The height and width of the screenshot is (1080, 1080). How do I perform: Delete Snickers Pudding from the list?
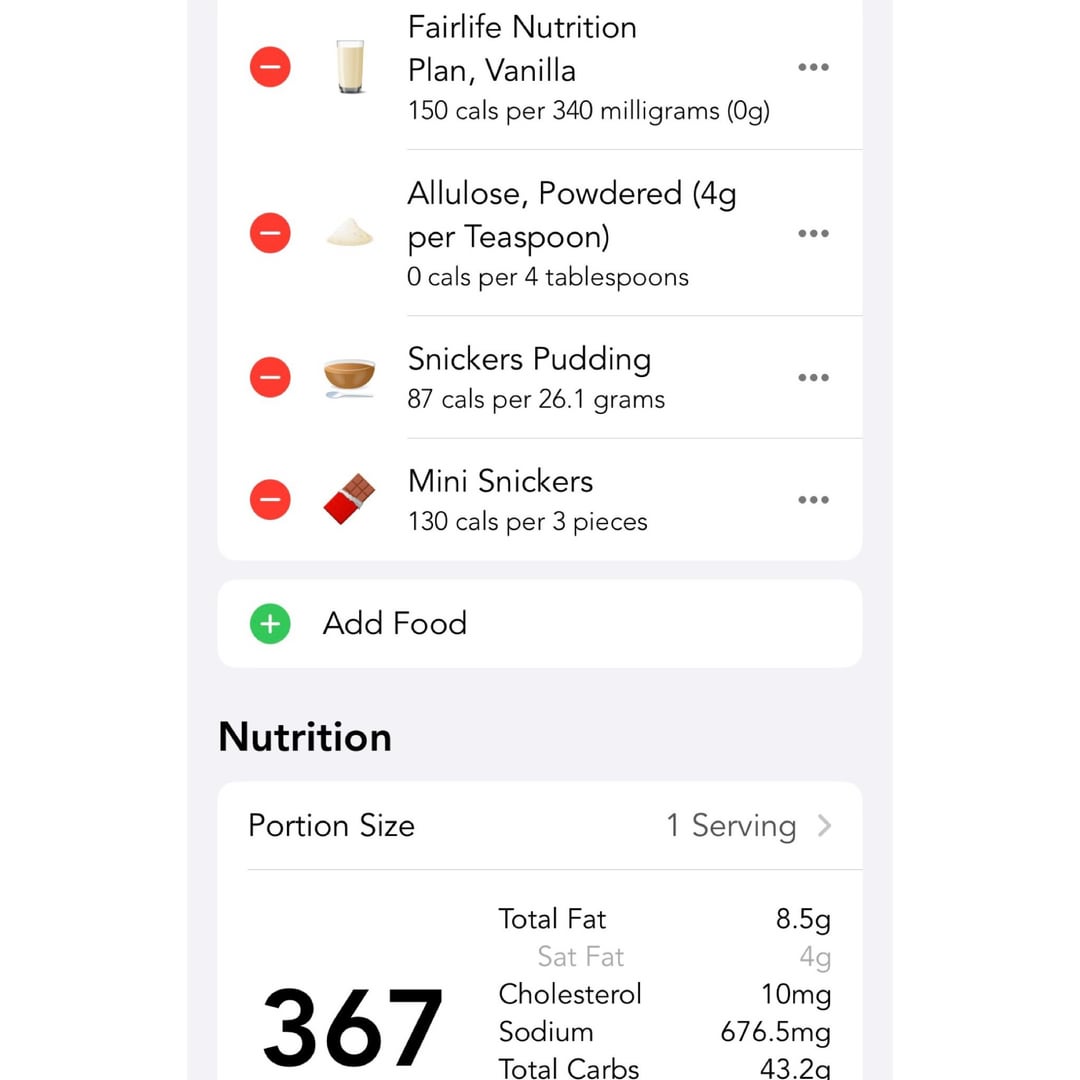coord(270,377)
